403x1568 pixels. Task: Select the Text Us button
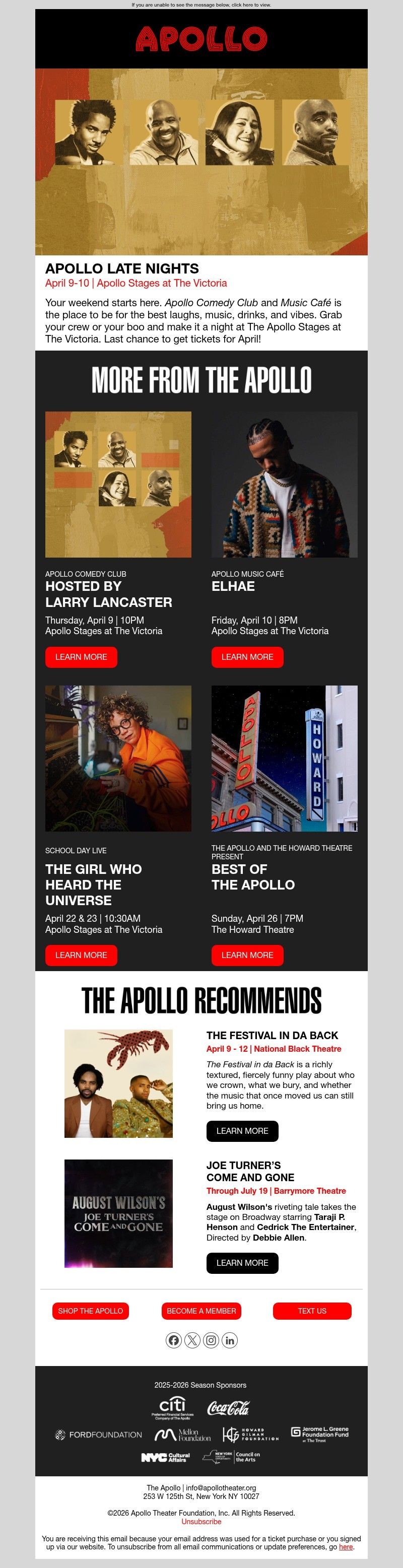(x=312, y=1311)
